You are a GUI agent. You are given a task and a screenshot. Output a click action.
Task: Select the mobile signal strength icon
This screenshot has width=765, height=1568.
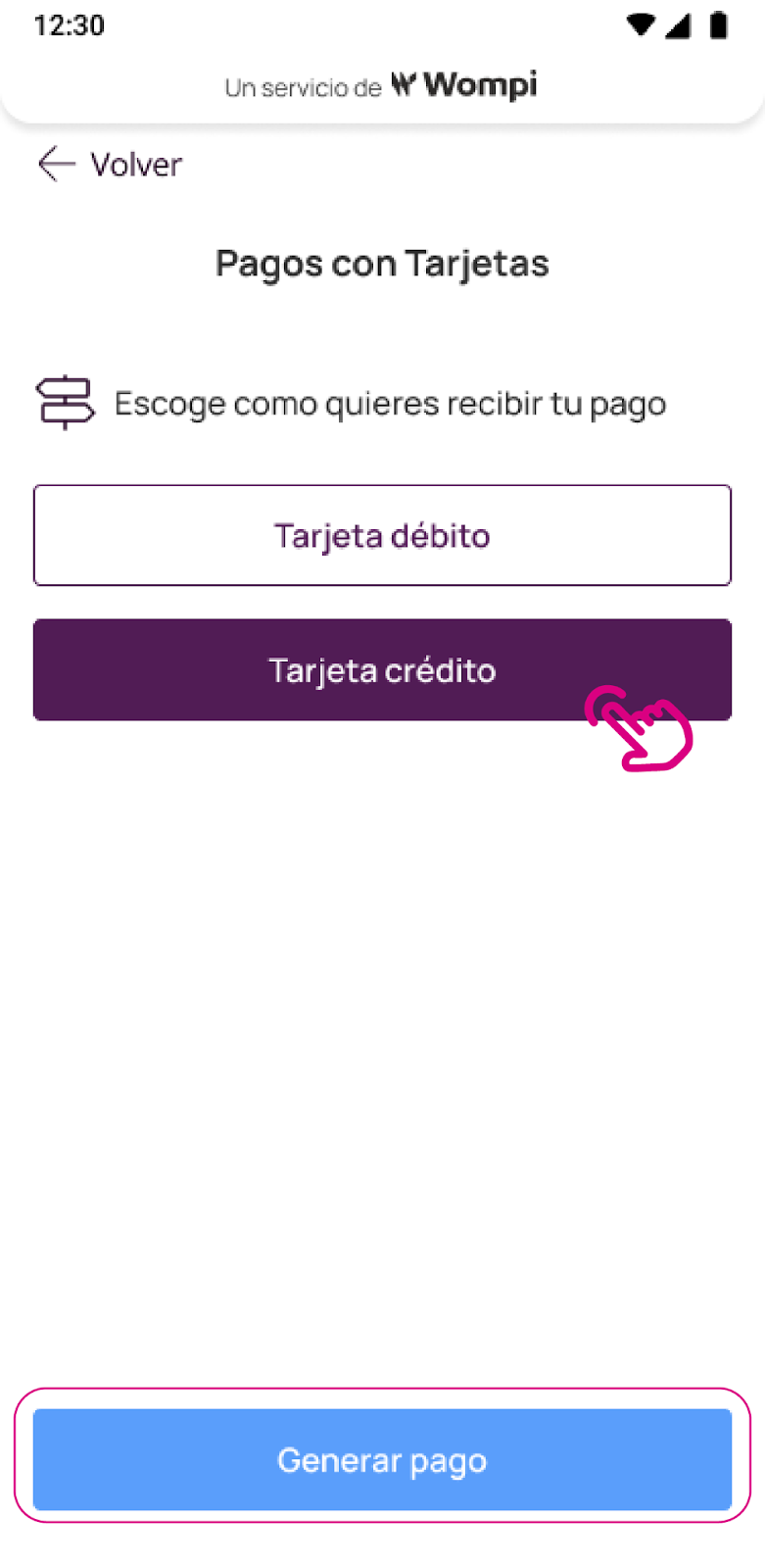[x=678, y=25]
